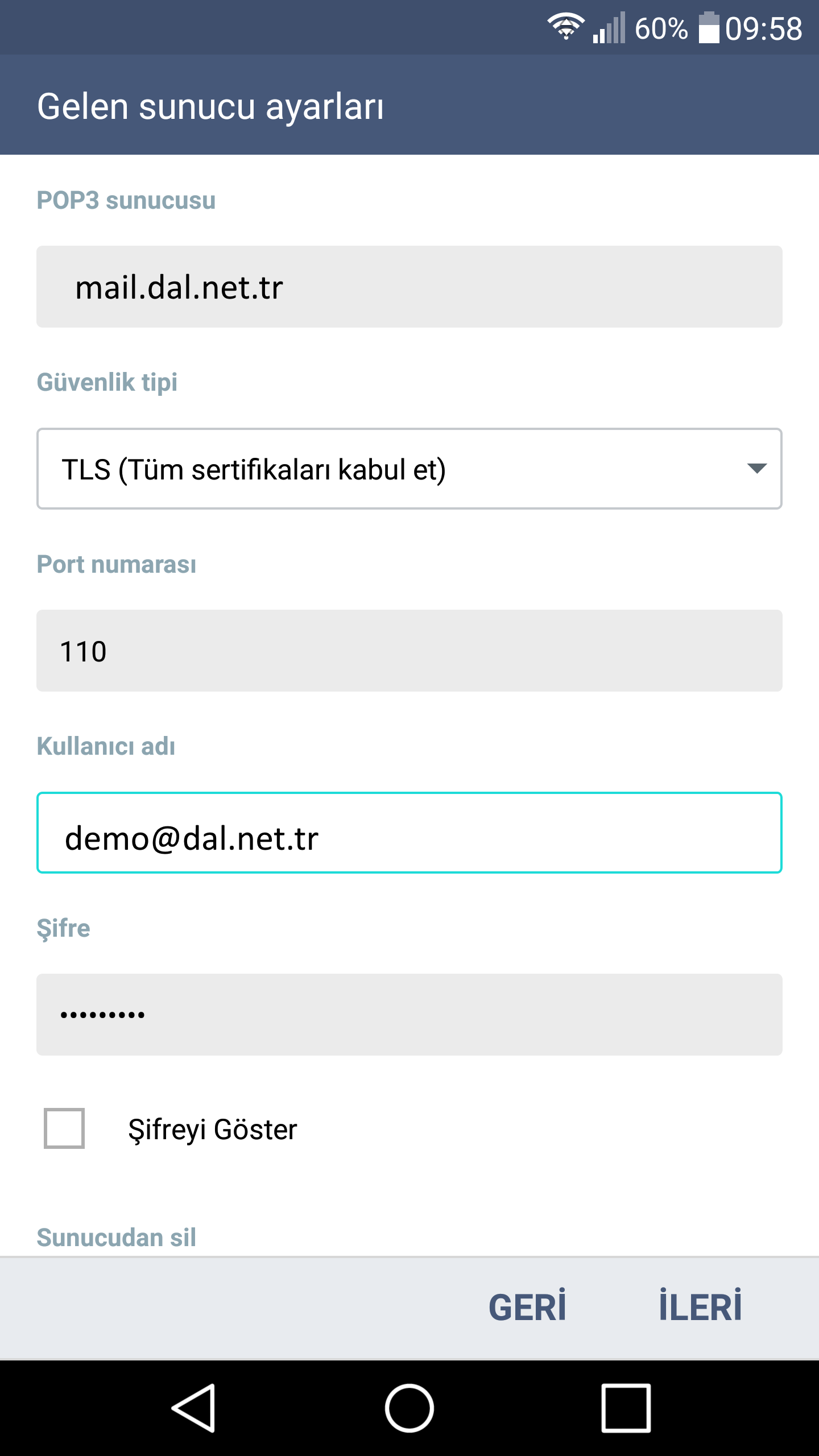Tap the Kullanıcı adı field
Image resolution: width=819 pixels, height=1456 pixels.
[x=409, y=833]
